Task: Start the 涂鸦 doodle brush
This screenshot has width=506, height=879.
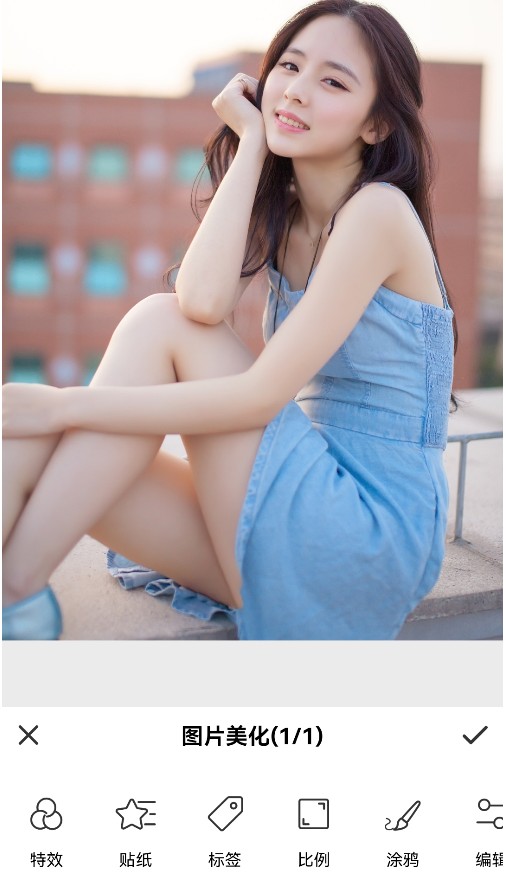Action: (402, 832)
